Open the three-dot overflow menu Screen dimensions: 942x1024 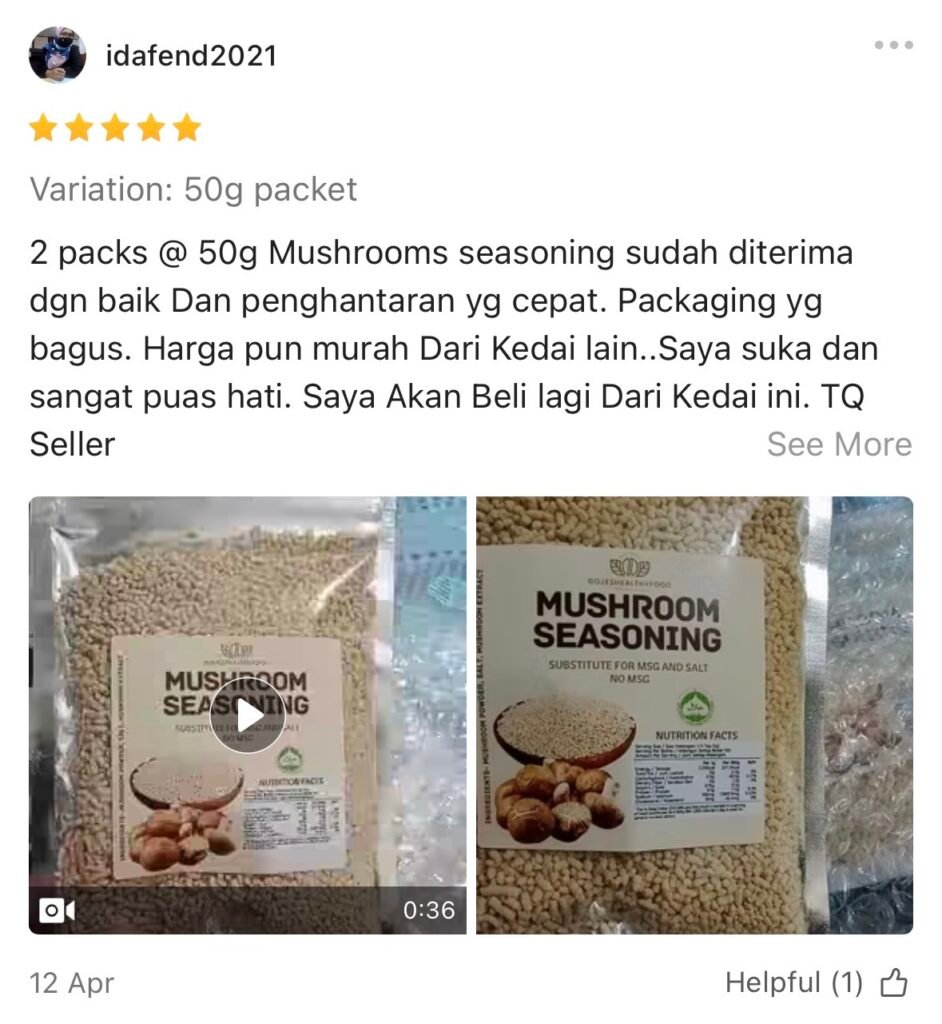tap(892, 46)
